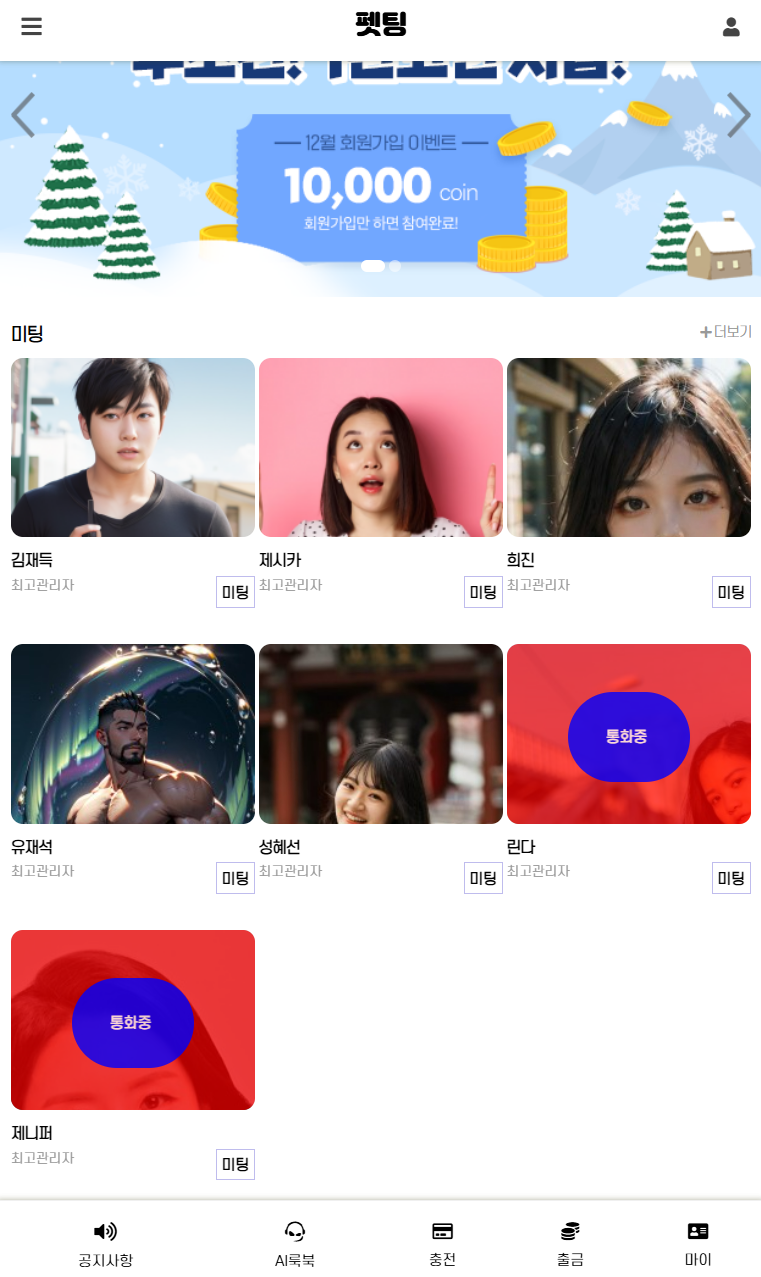Open 유재석's profile card
The image size is (761, 1277).
pos(133,734)
